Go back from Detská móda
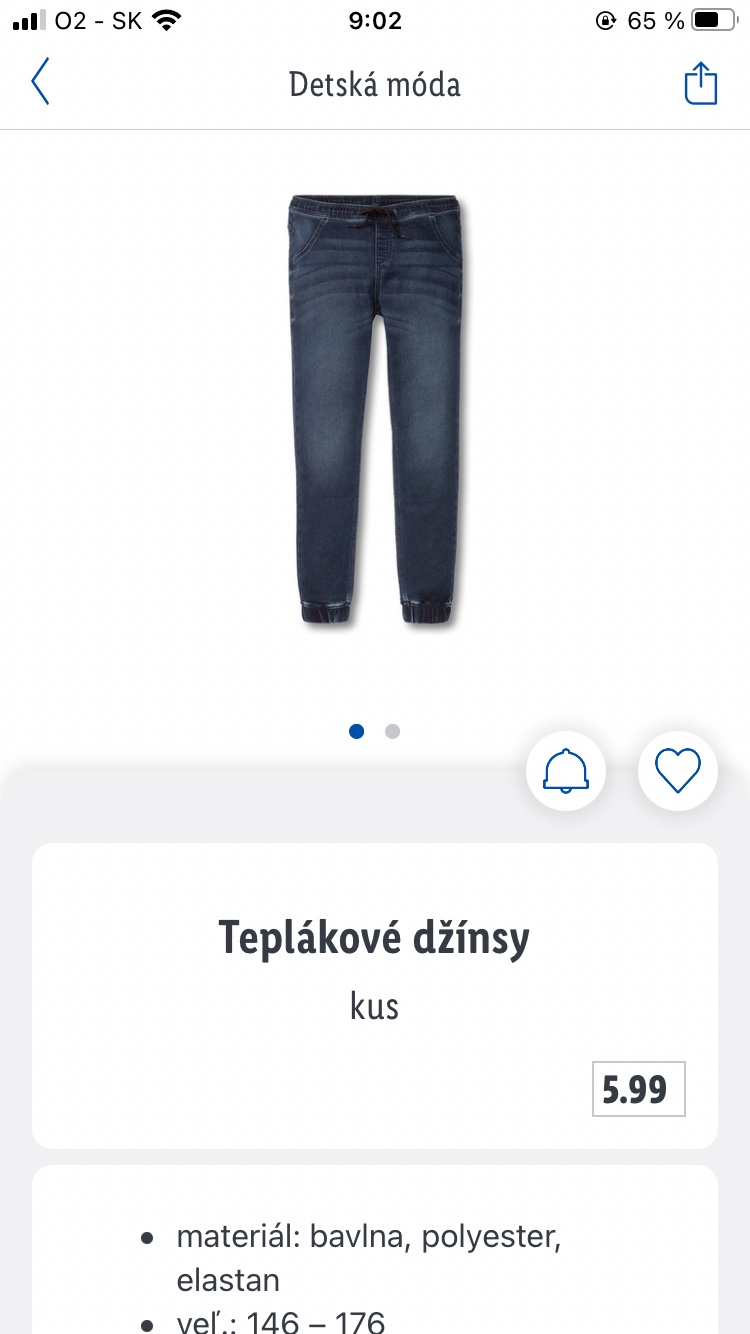750x1334 pixels. pyautogui.click(x=40, y=83)
